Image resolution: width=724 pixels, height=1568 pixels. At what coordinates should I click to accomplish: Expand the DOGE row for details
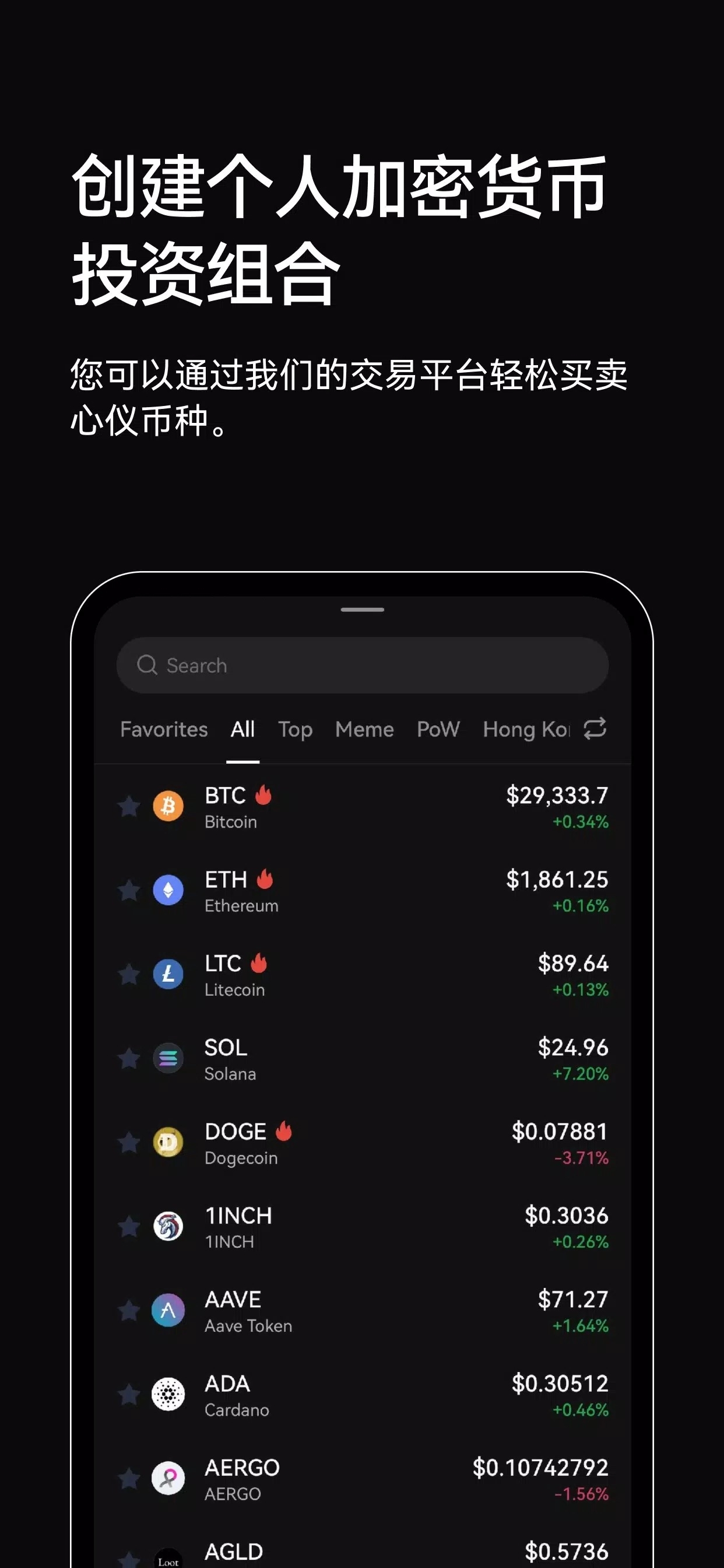365,1142
